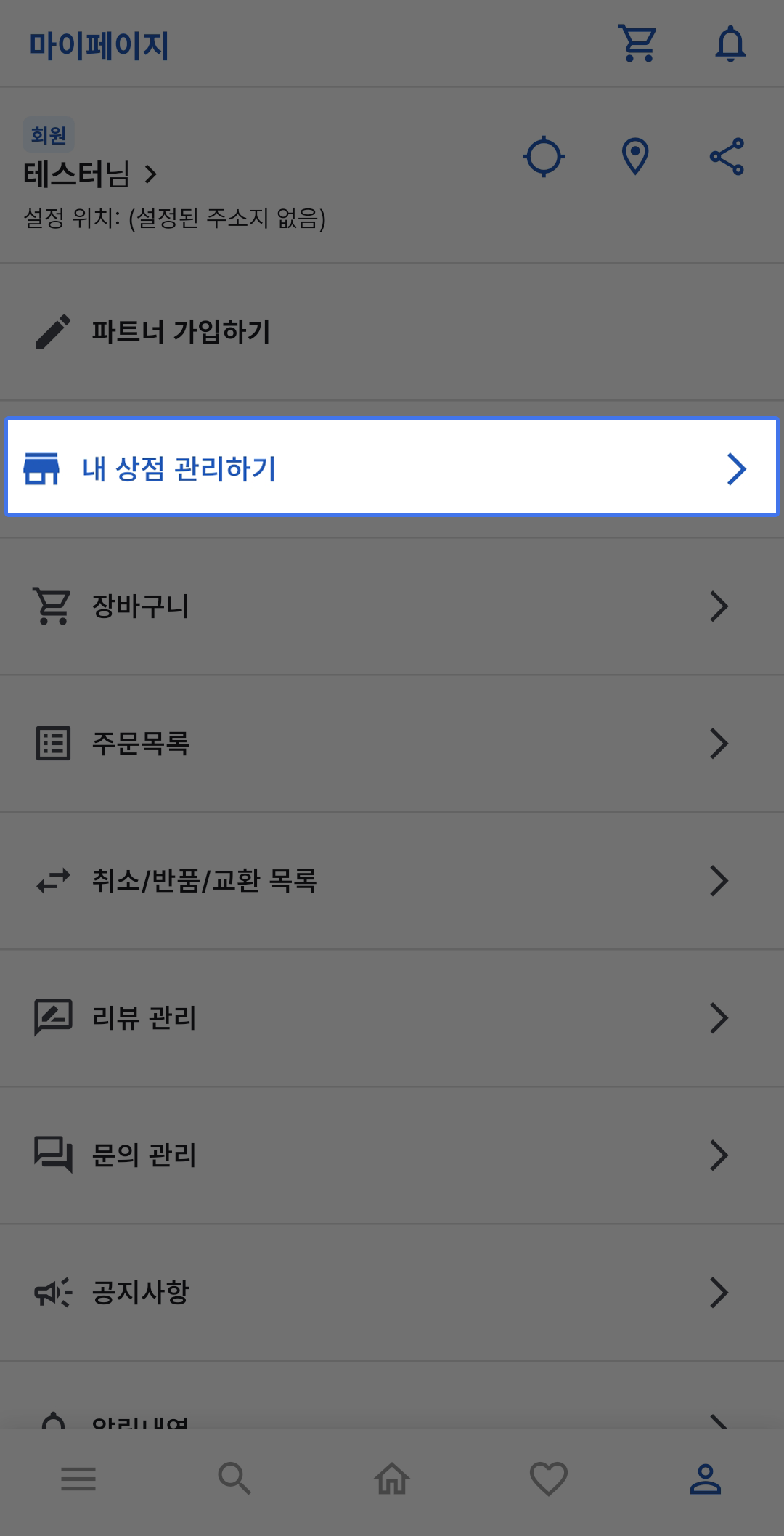Open 주문목록
Image resolution: width=784 pixels, height=1536 pixels.
pyautogui.click(x=392, y=744)
